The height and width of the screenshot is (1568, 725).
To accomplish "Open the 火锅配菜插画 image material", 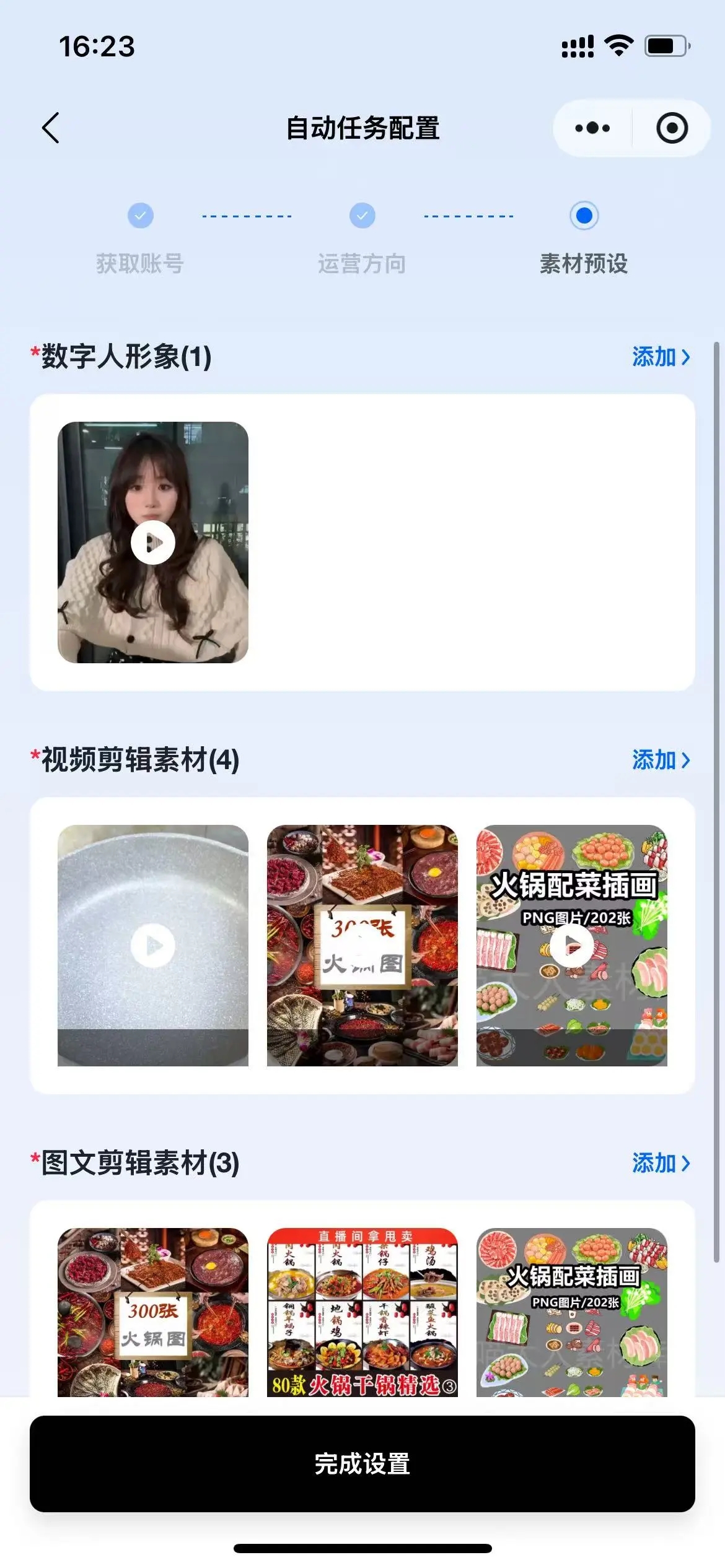I will pos(571,1313).
